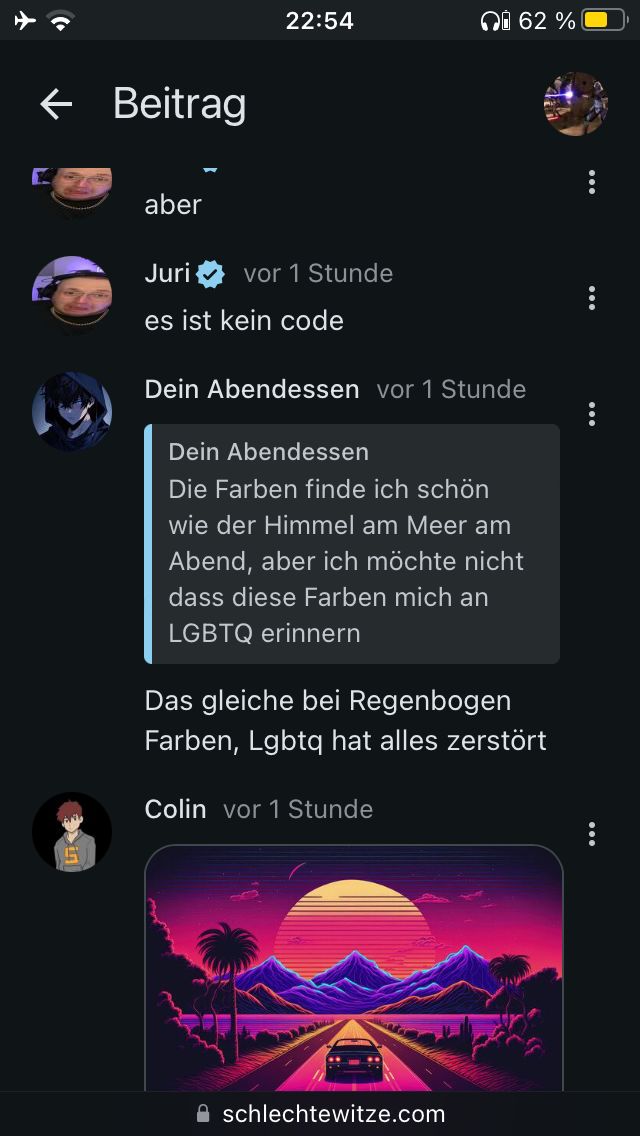
Task: View Juri's profile by username
Action: coord(167,273)
